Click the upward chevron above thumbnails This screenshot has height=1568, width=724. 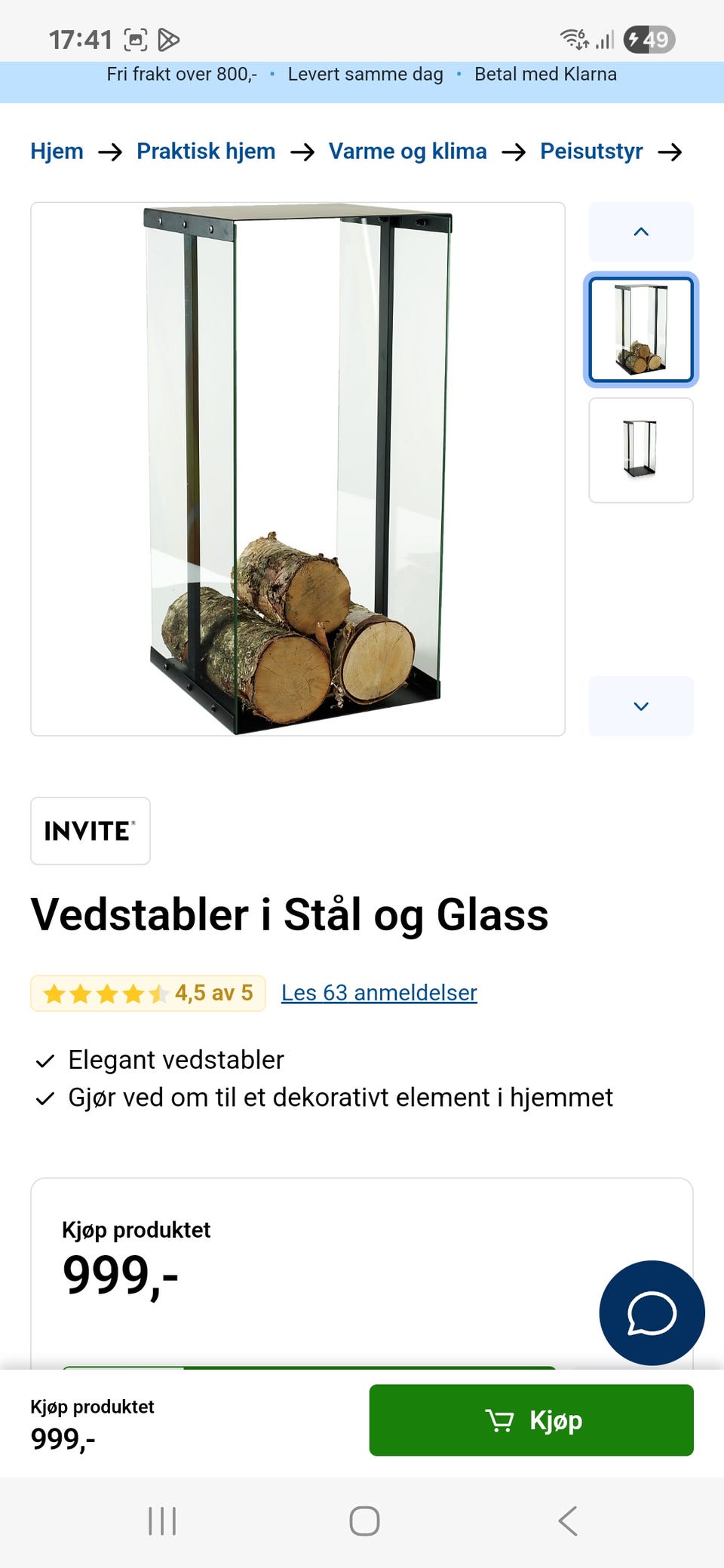pos(640,231)
